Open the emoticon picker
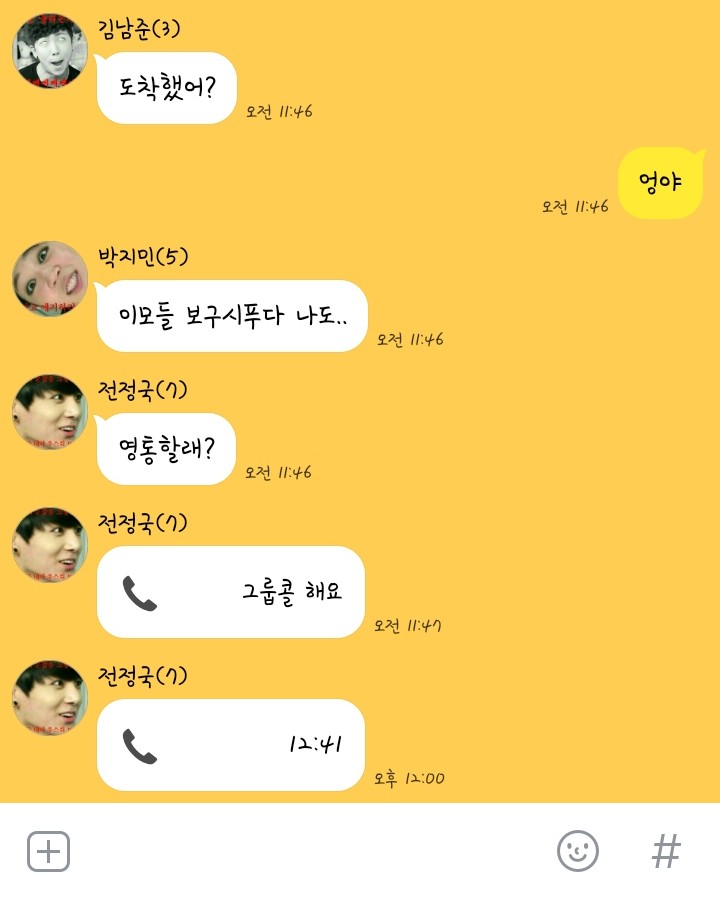Viewport: 720px width, 899px height. coord(577,851)
